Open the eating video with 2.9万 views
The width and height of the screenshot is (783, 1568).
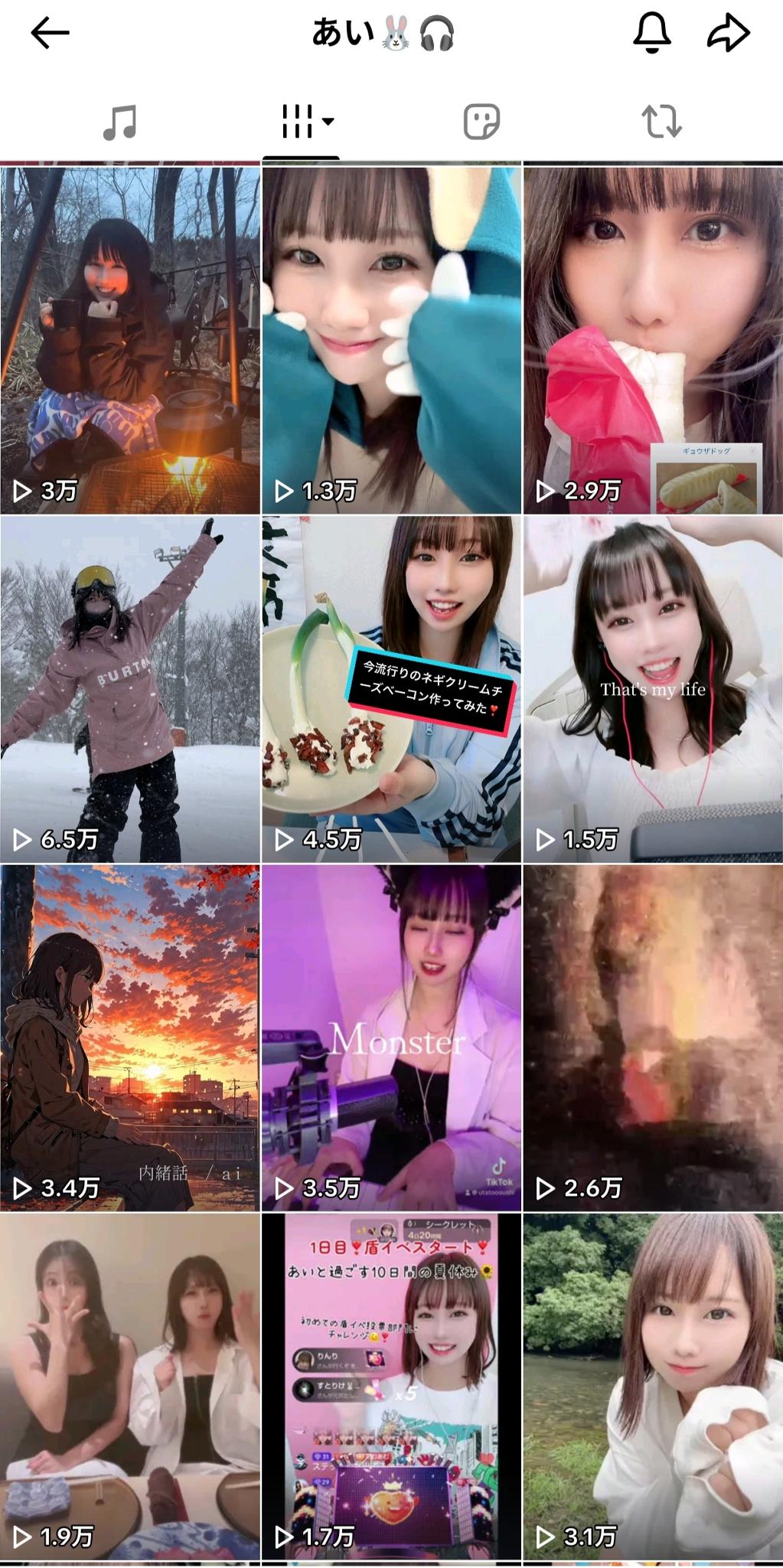652,341
